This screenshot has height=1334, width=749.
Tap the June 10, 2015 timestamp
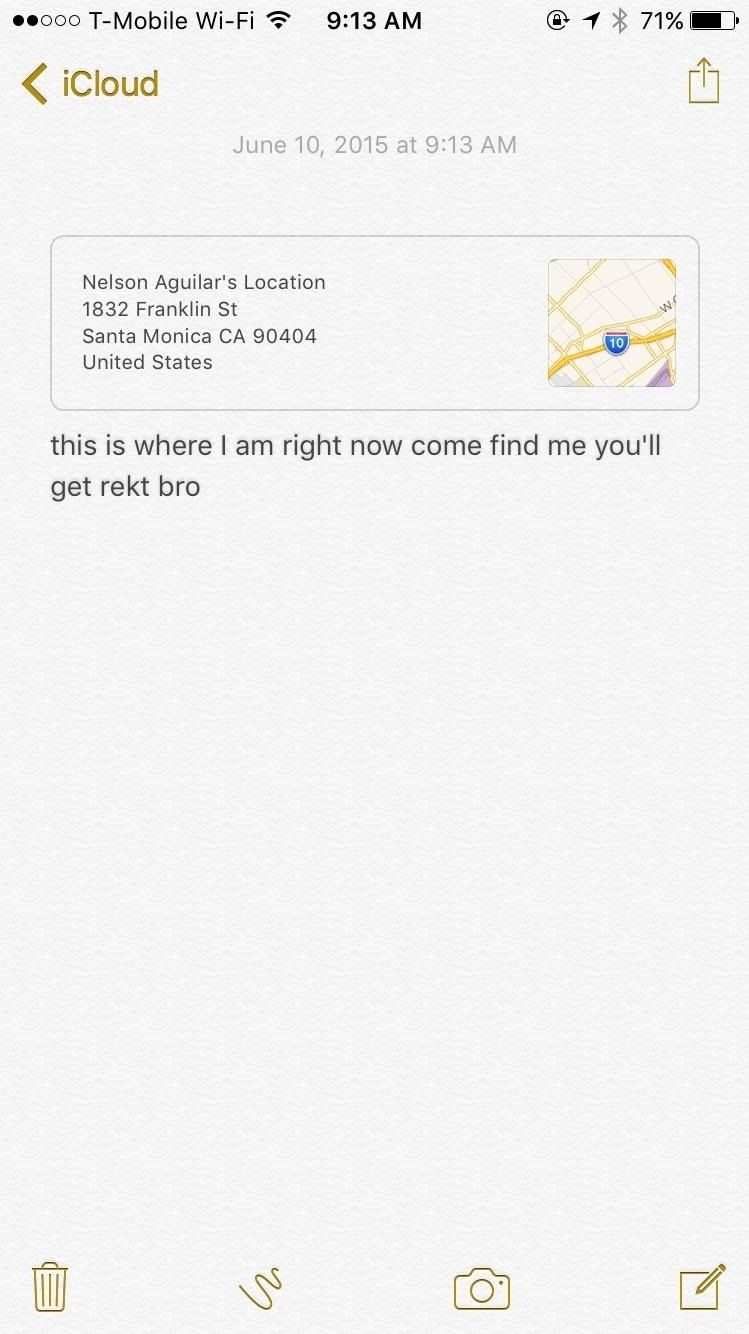click(374, 144)
